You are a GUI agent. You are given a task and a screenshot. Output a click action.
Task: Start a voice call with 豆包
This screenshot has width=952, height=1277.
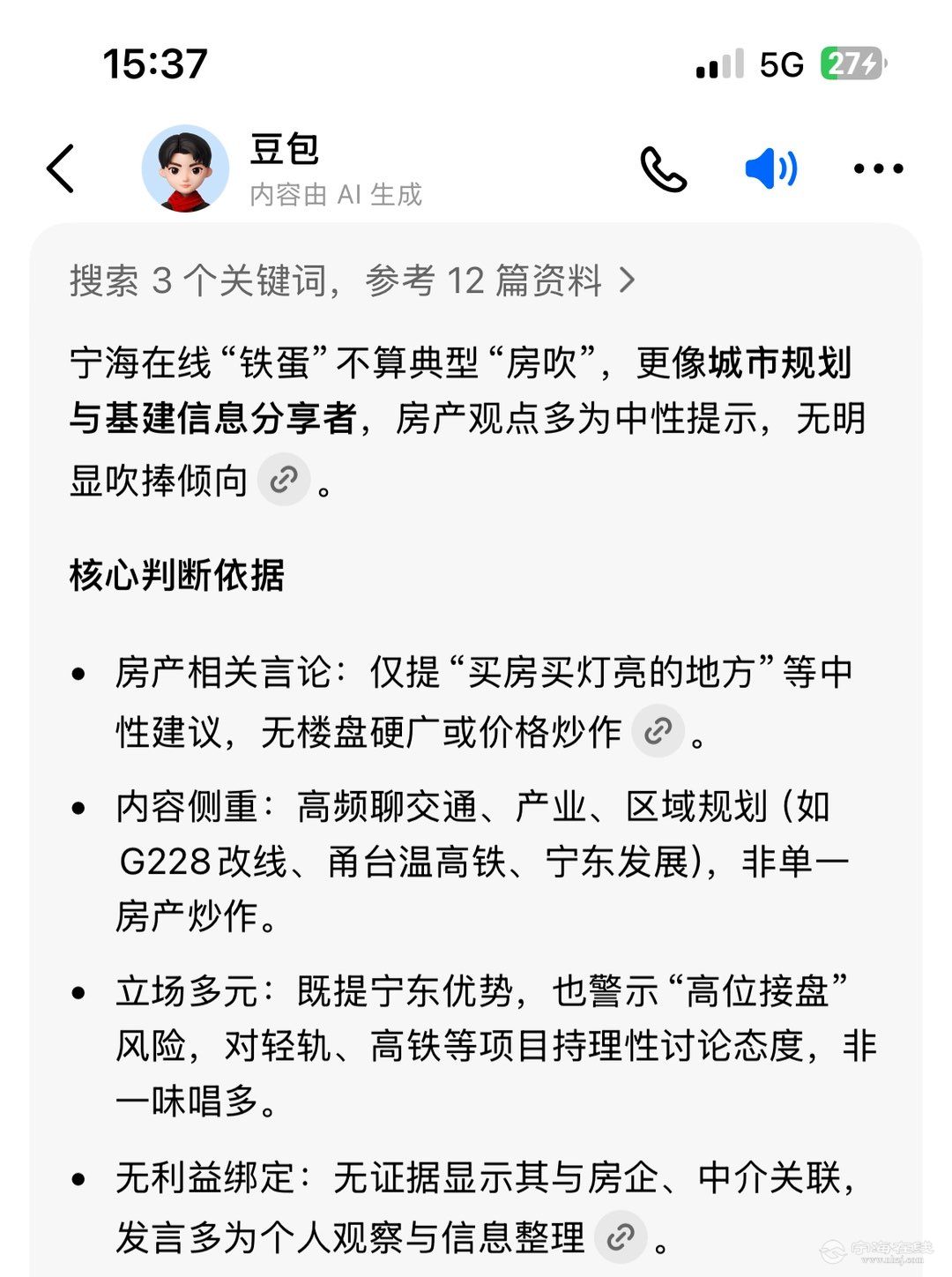click(x=663, y=168)
